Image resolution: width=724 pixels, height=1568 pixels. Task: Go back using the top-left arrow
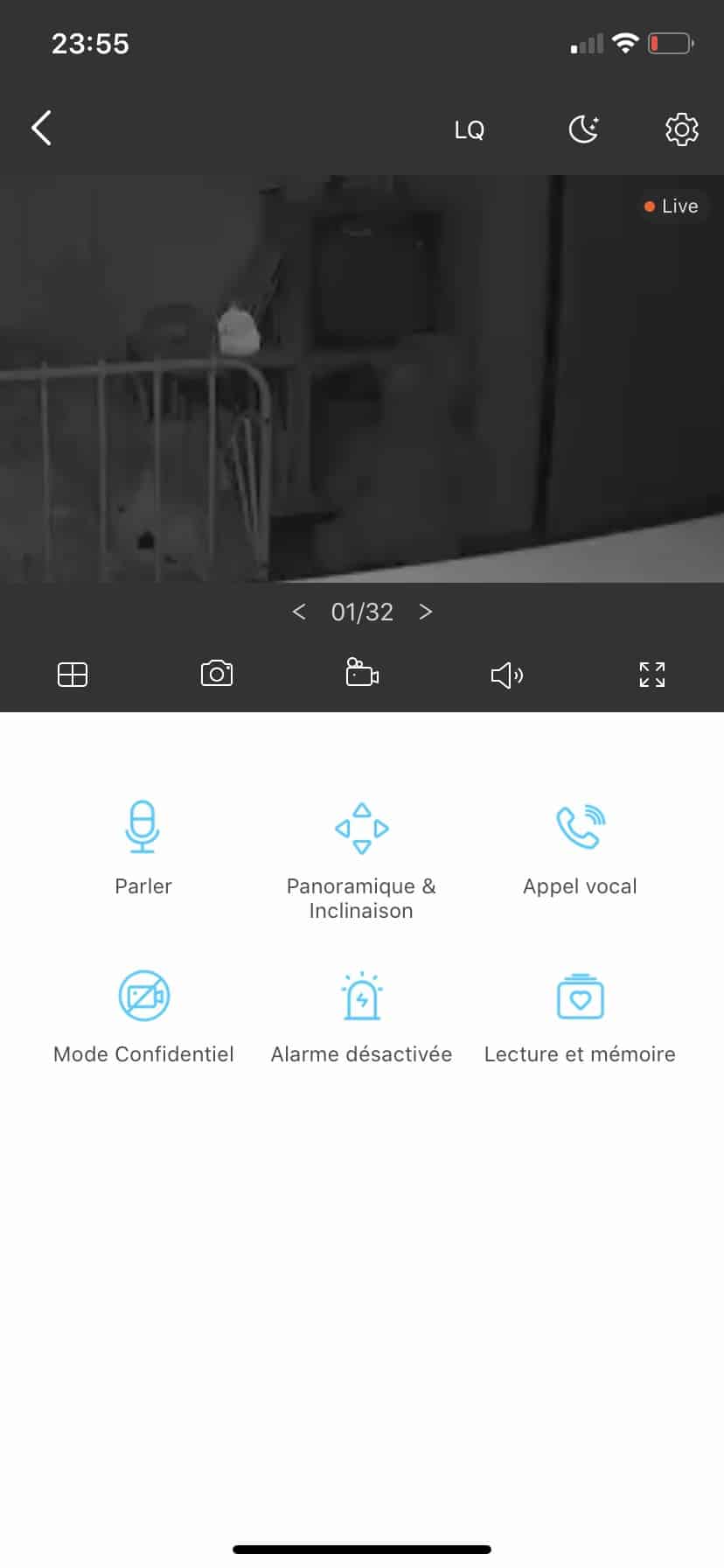click(x=41, y=128)
